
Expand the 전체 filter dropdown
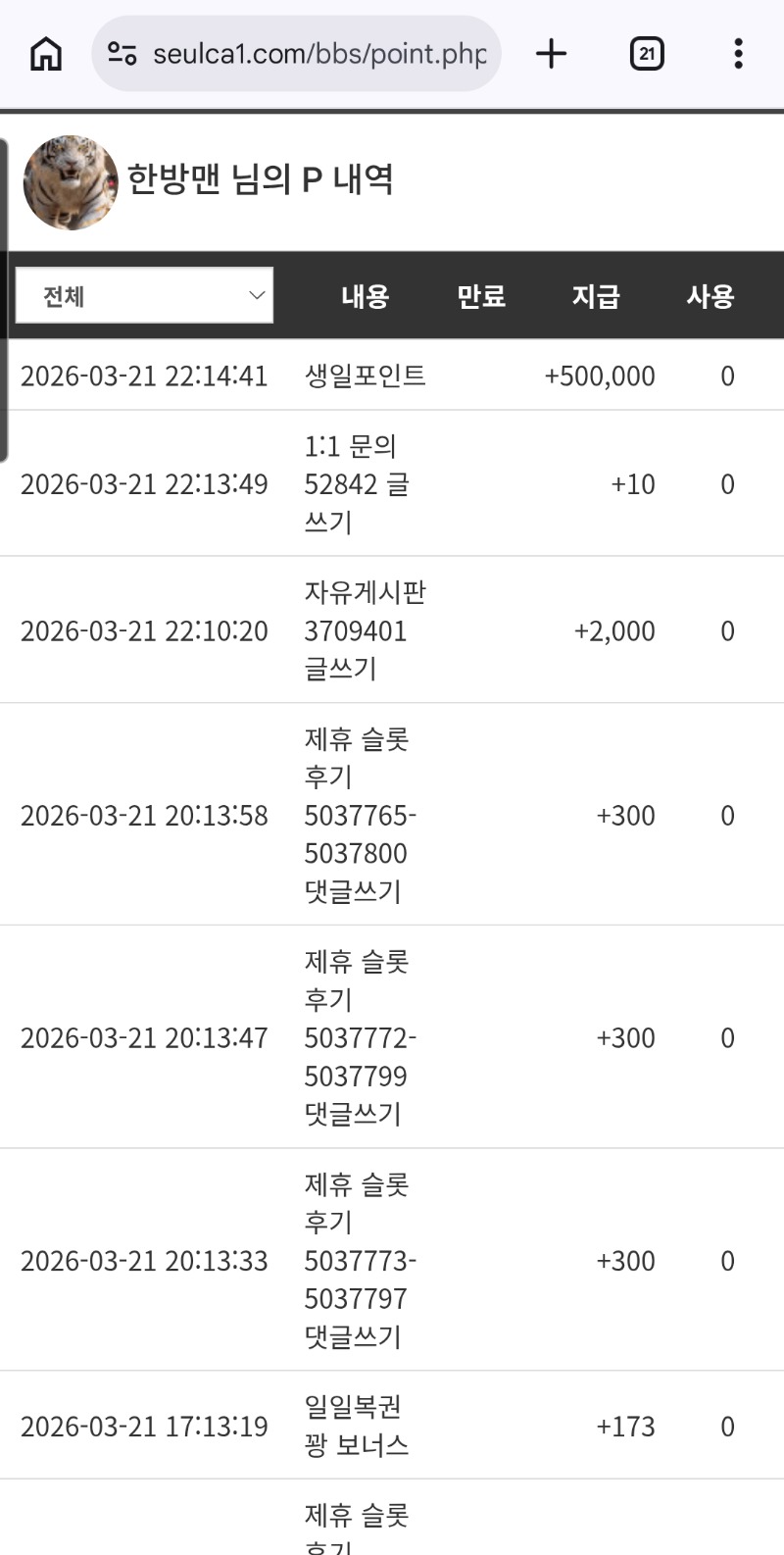144,296
